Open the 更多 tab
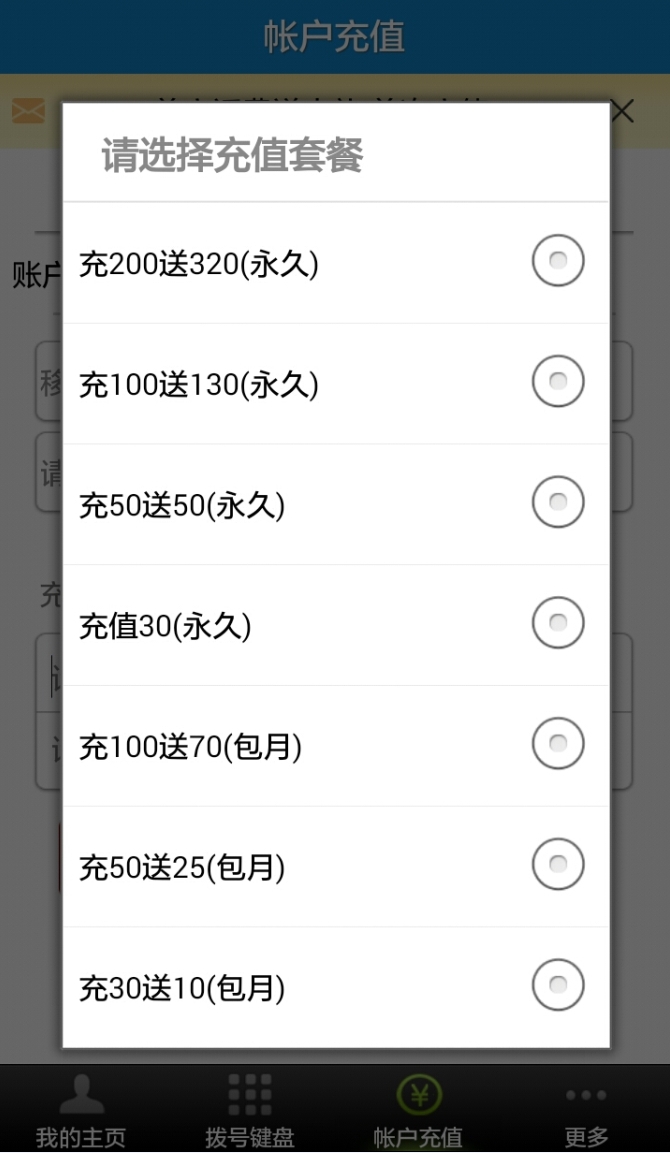670x1153 pixels. coord(586,1110)
